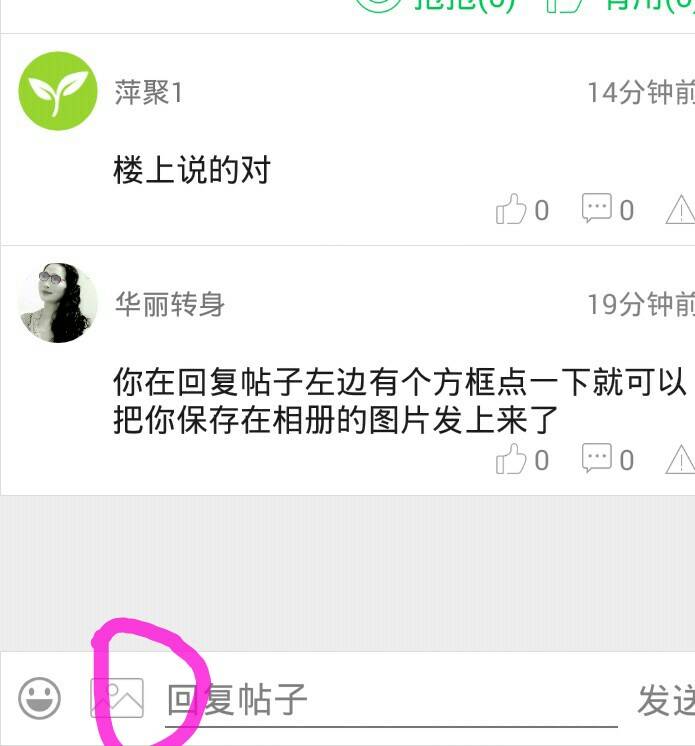Attach a picture using the image icon
The width and height of the screenshot is (695, 746).
coord(117,698)
